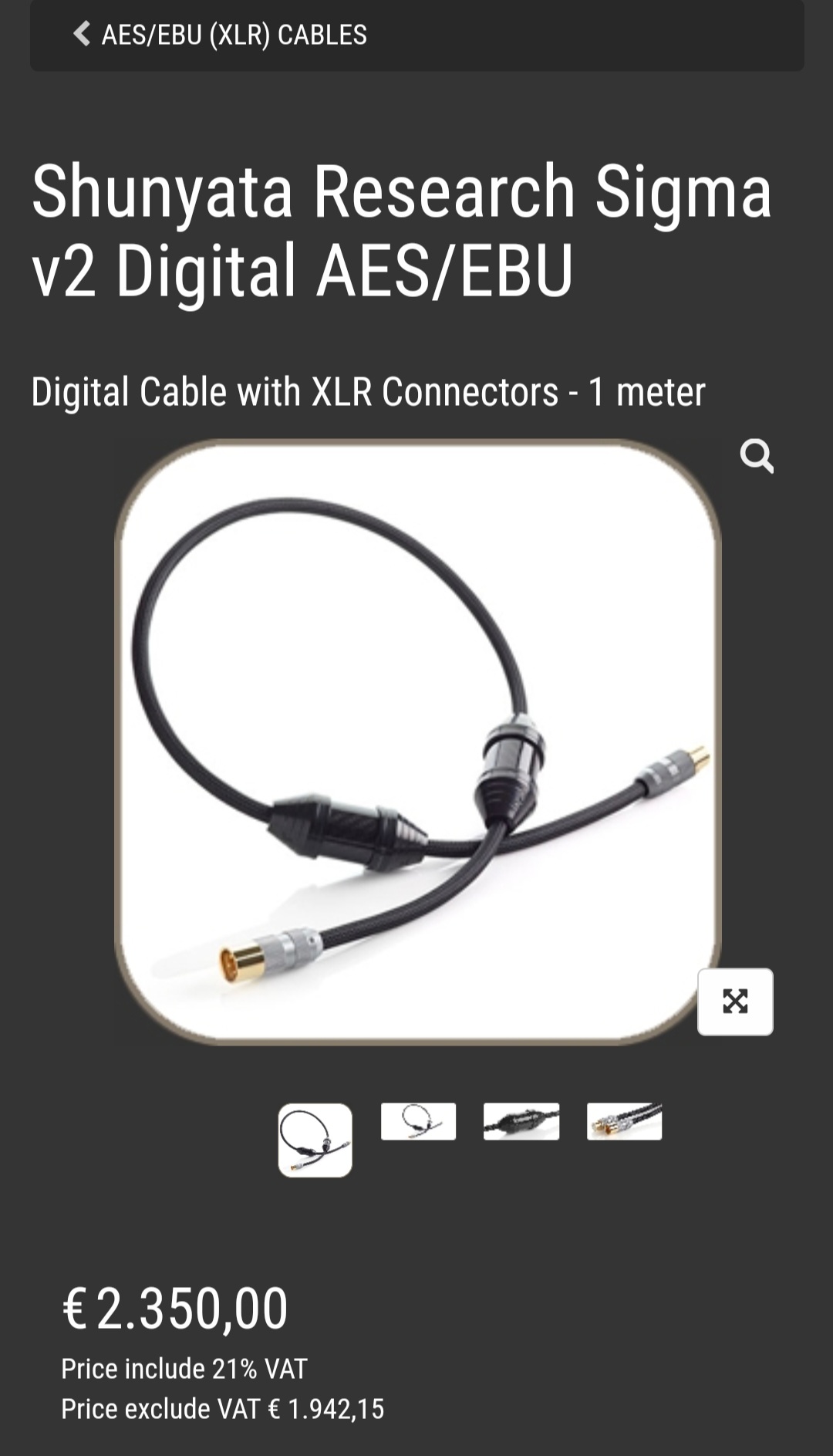Select the fourth thumbnail showing connectors

coord(624,1121)
